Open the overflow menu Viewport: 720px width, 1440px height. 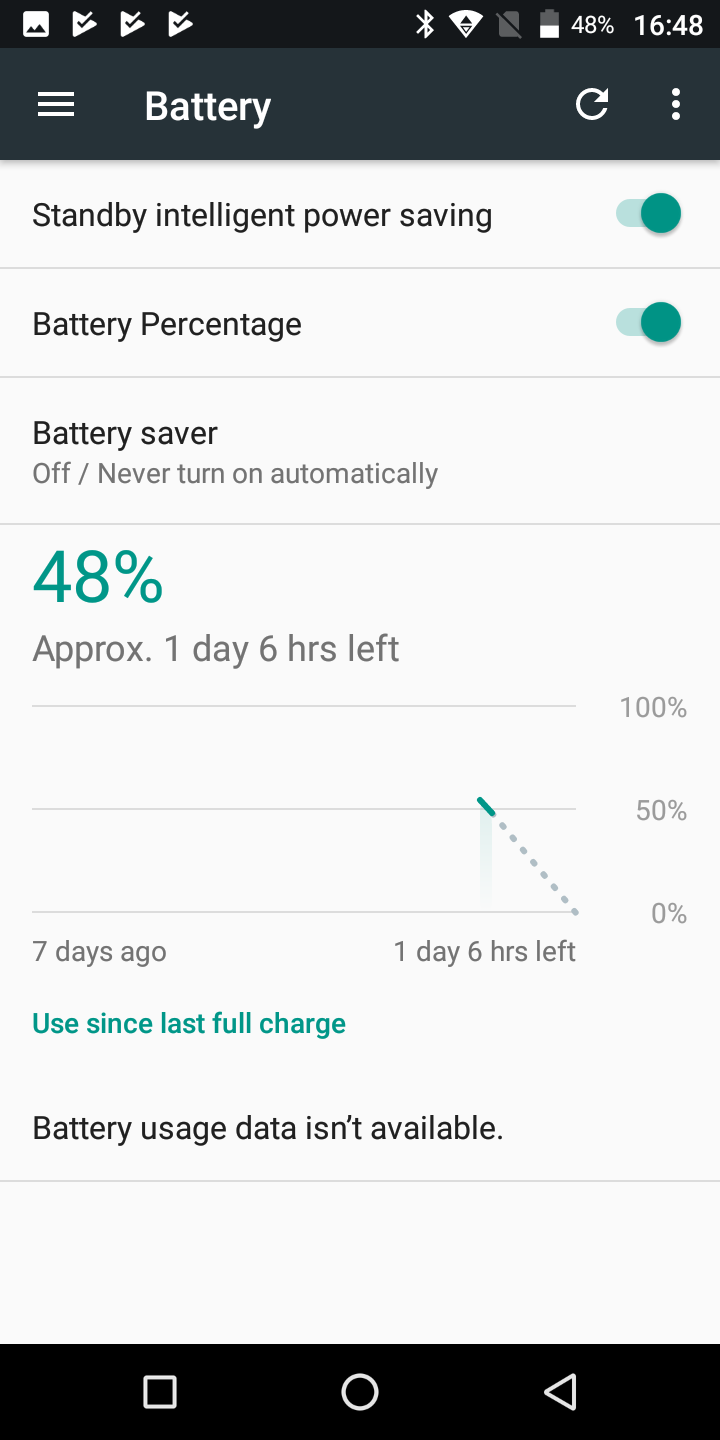(676, 104)
